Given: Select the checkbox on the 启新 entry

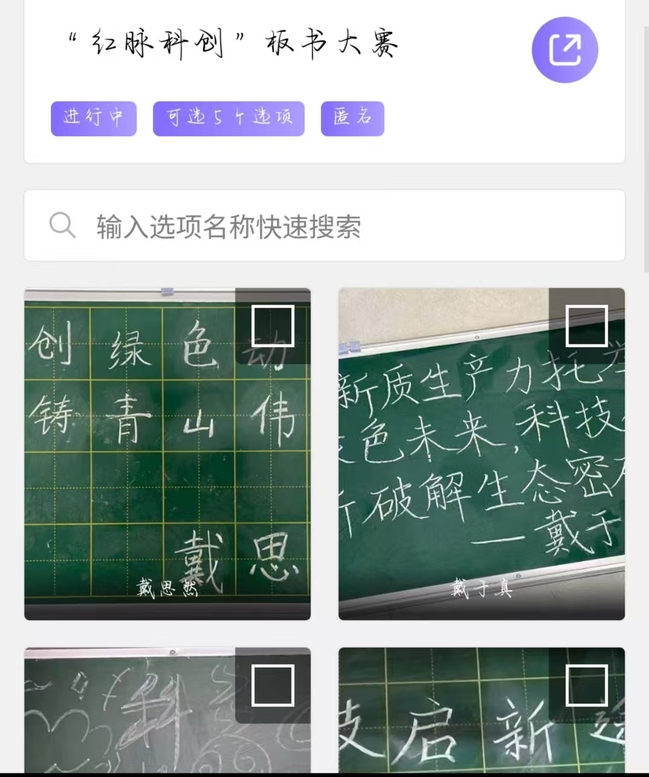Looking at the screenshot, I should (586, 685).
